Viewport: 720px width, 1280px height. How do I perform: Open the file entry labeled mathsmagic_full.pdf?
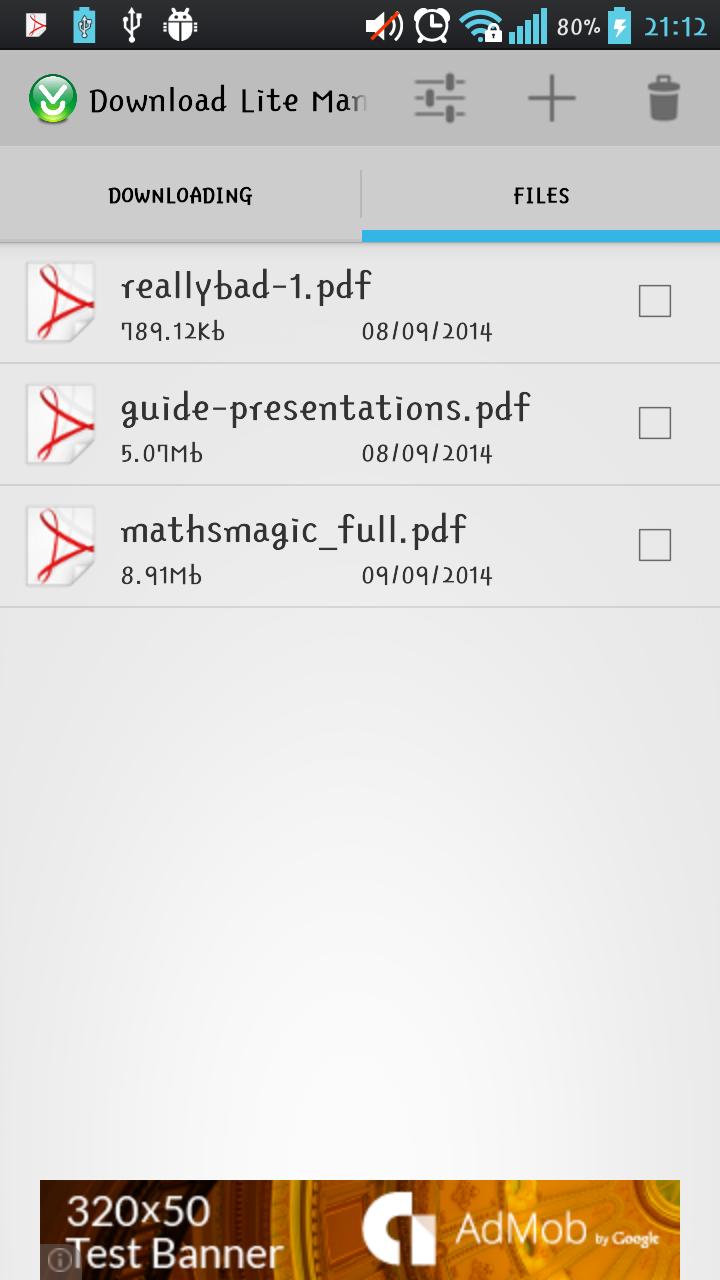tap(292, 530)
